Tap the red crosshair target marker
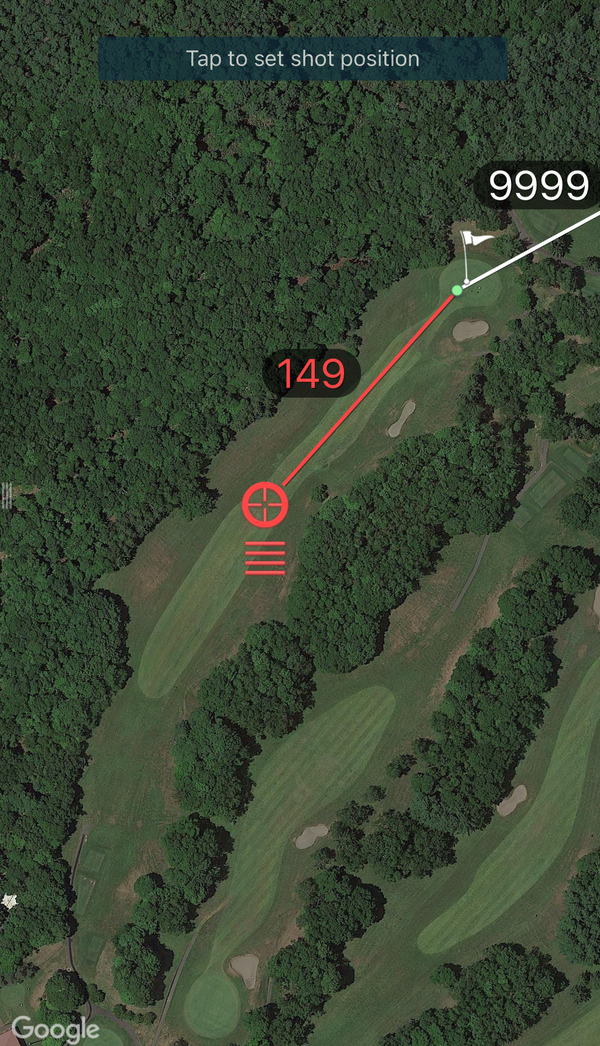This screenshot has width=600, height=1046. 265,504
